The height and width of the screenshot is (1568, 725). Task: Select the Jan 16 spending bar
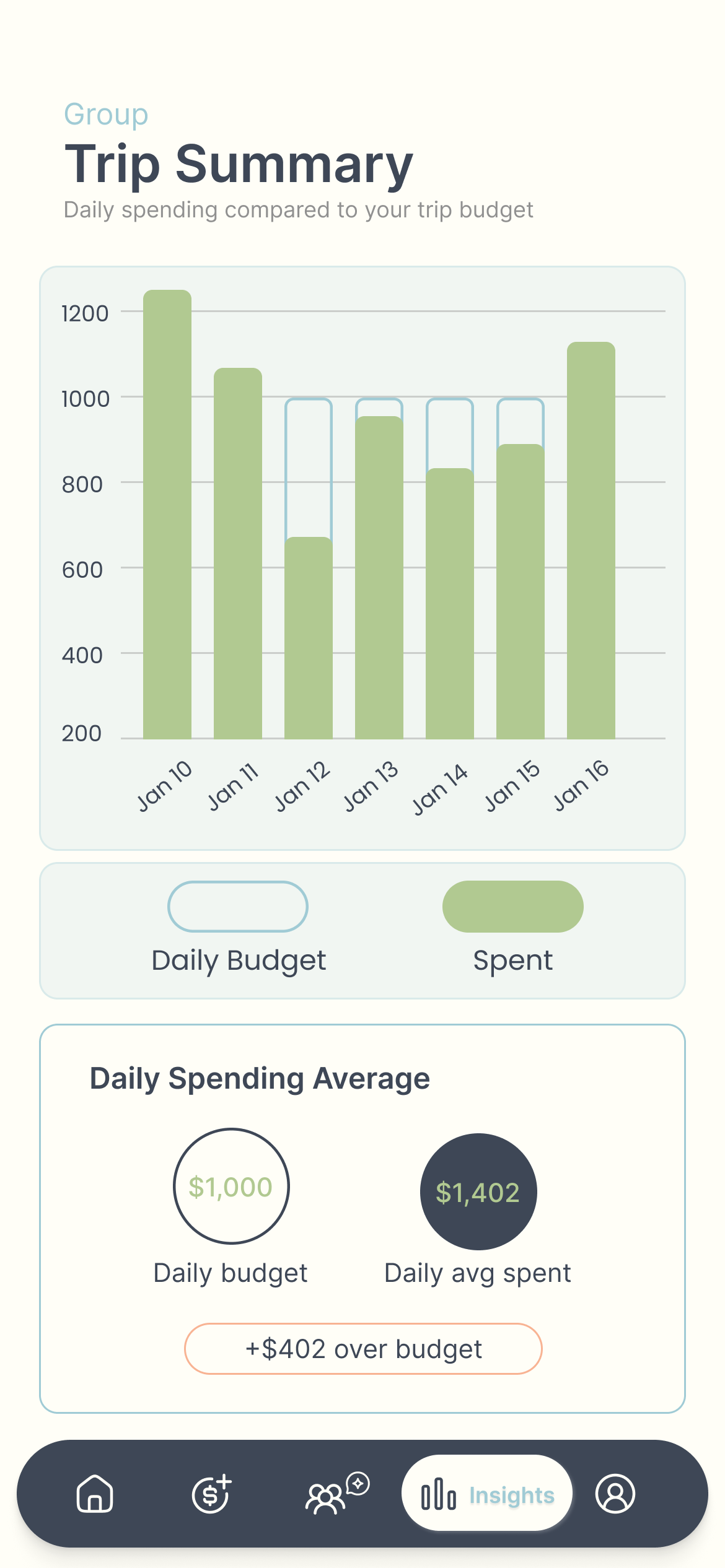tap(591, 539)
